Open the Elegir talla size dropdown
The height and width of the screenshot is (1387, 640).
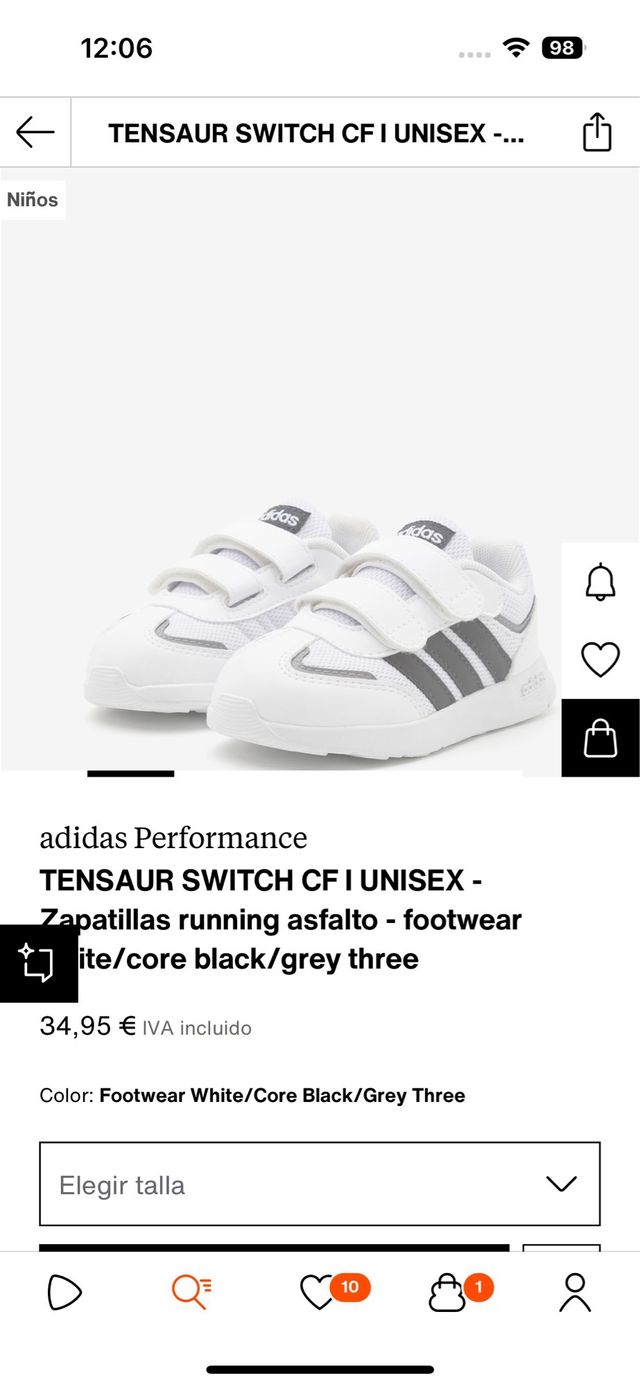tap(320, 1184)
